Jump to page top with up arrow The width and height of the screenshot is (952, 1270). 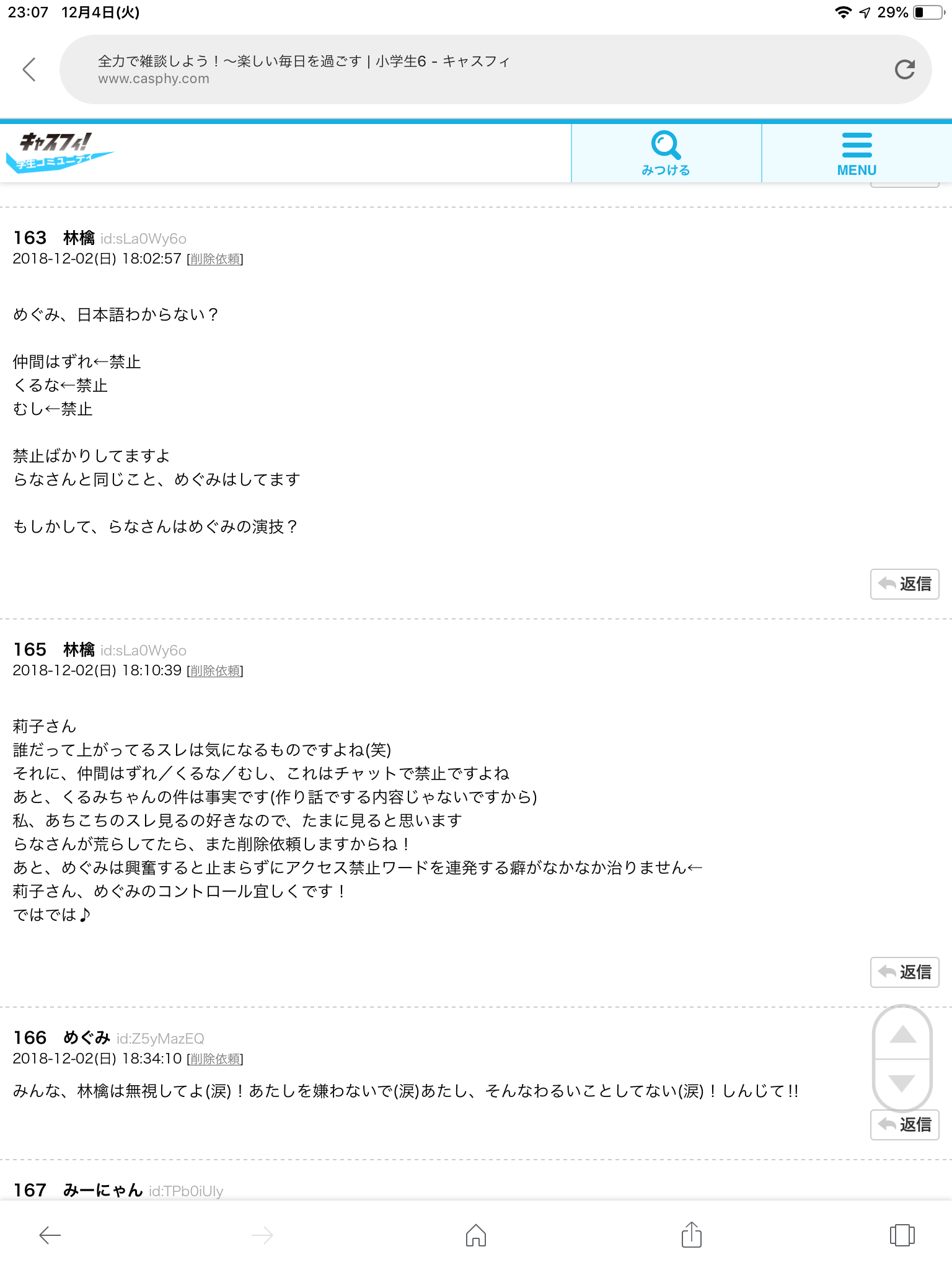click(902, 1034)
